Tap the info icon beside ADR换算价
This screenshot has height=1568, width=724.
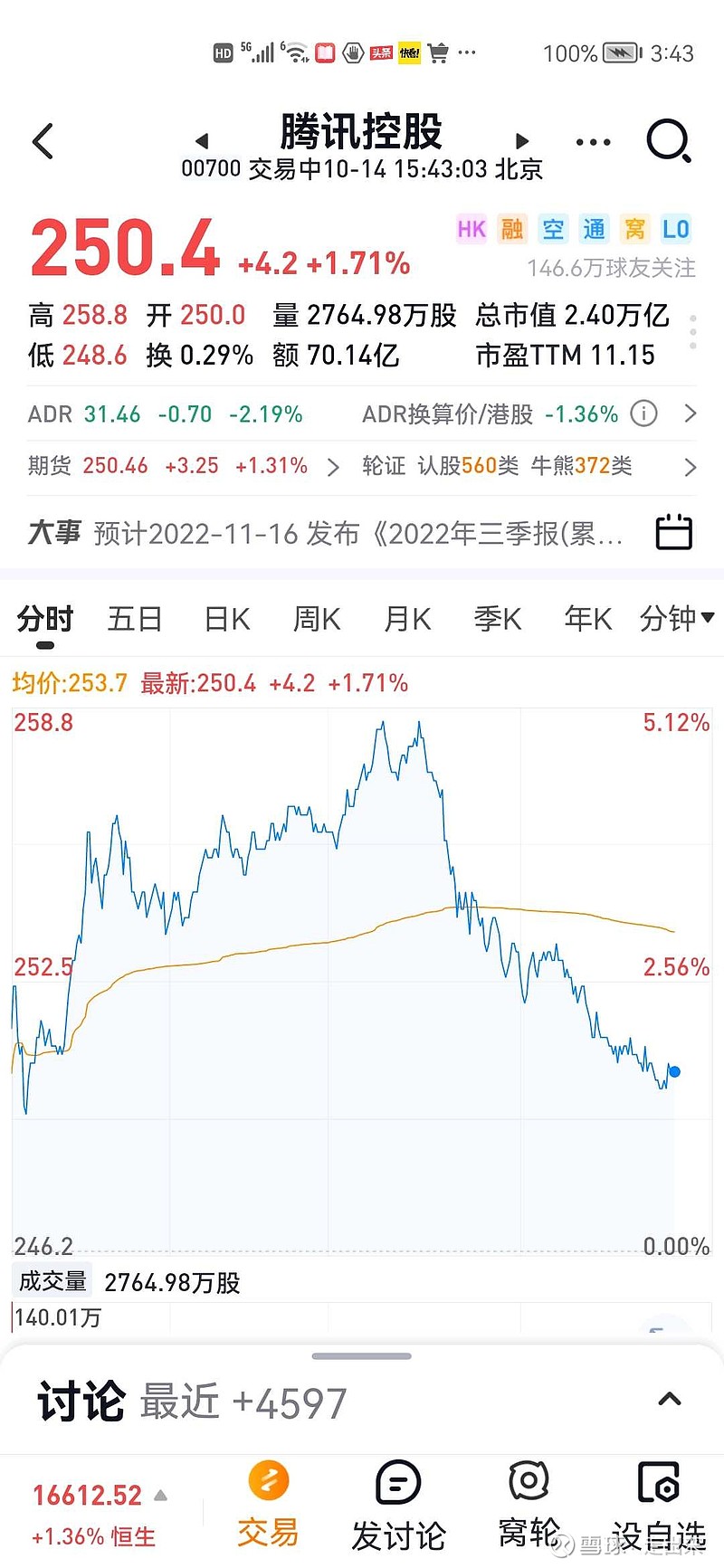click(643, 413)
